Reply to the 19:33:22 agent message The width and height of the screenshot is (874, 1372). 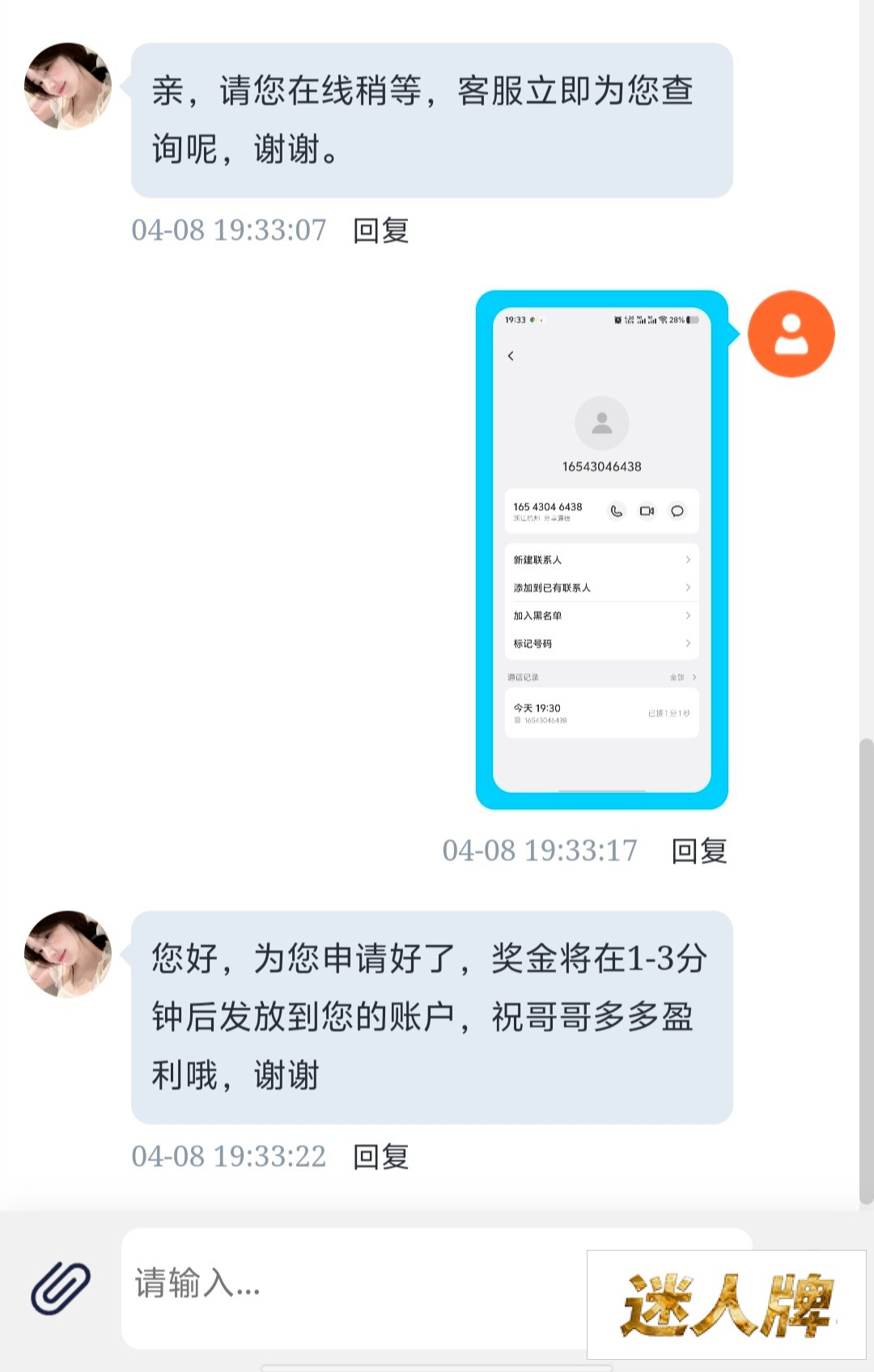coord(380,1157)
